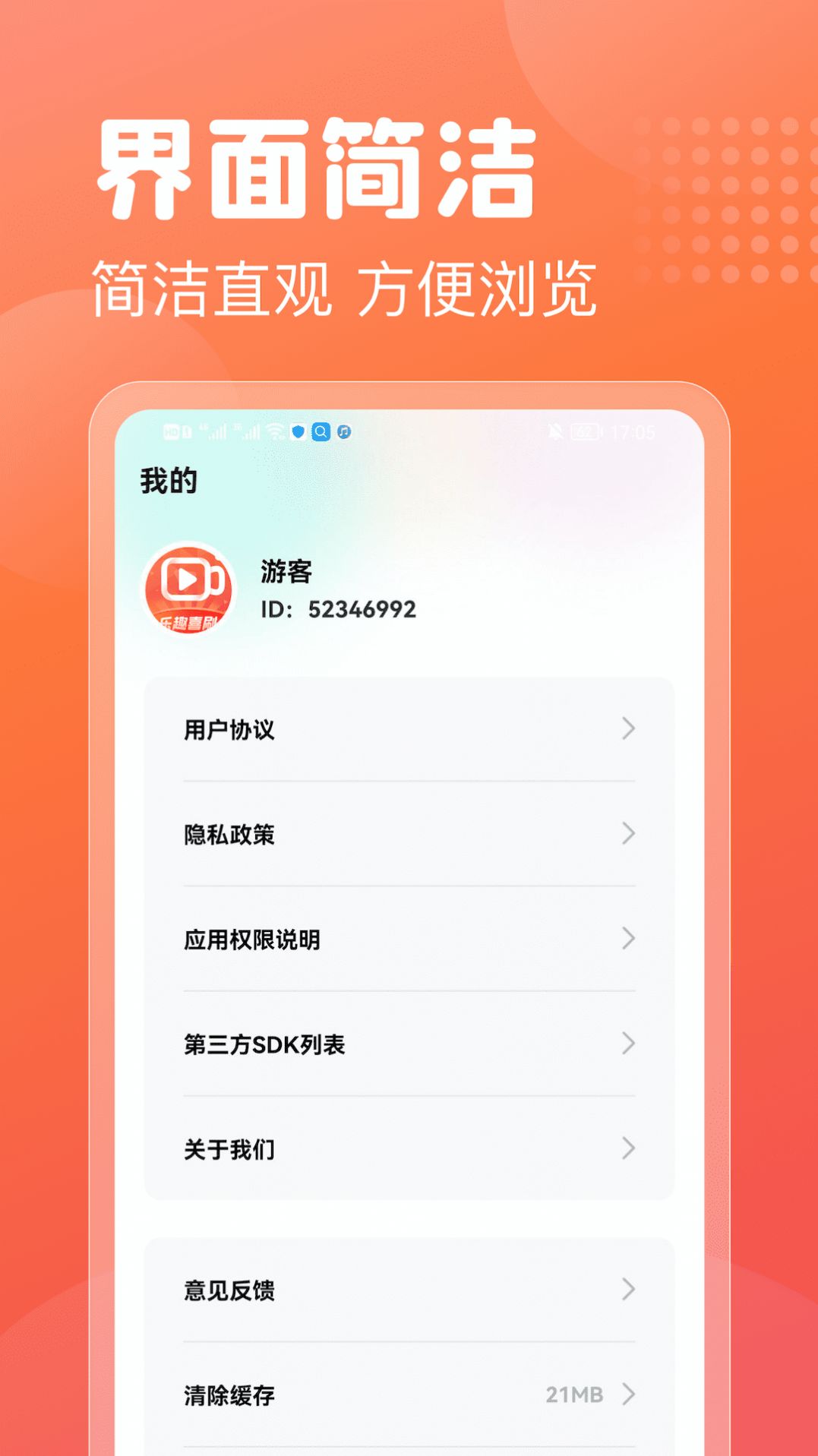Select the cellular signal strength icon
The image size is (818, 1456).
(x=216, y=433)
